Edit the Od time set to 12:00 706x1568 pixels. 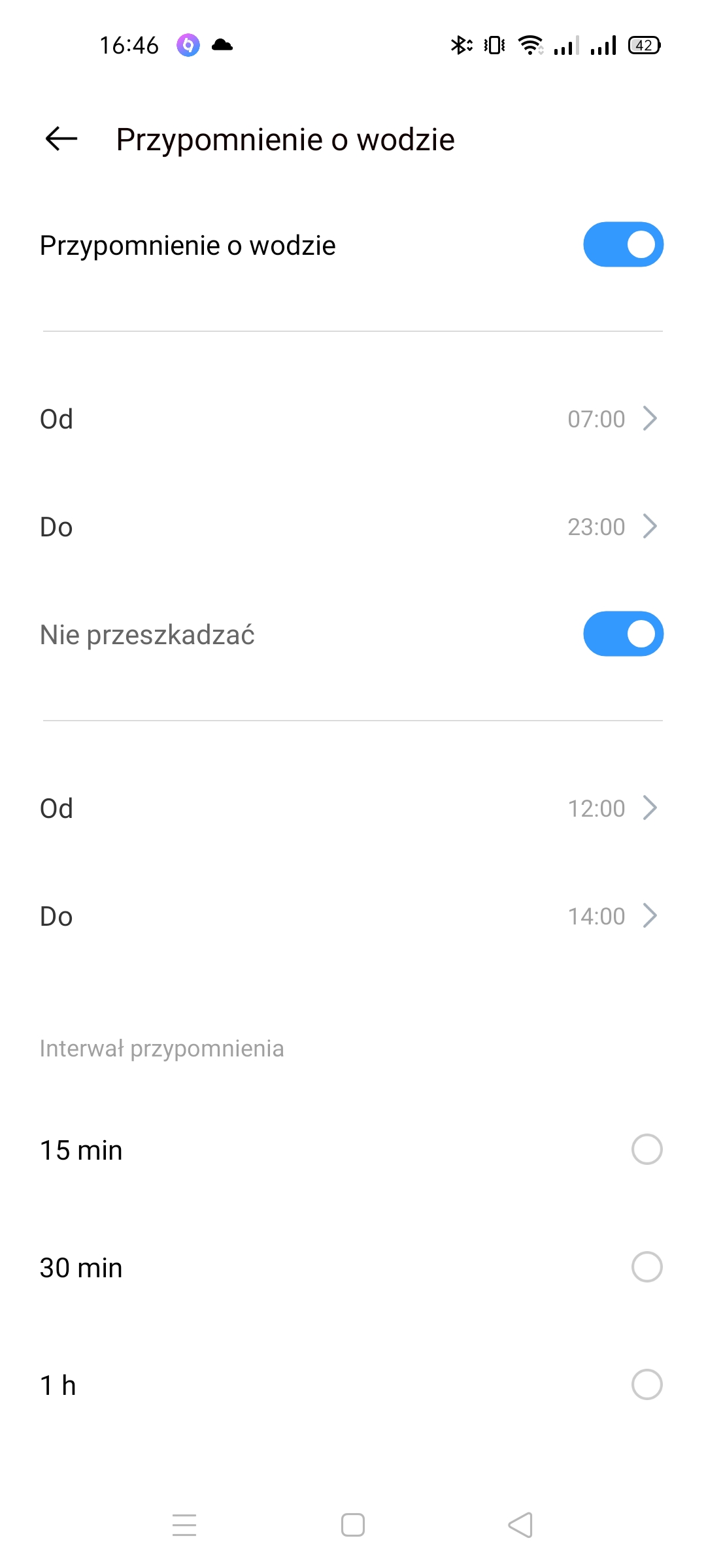353,808
